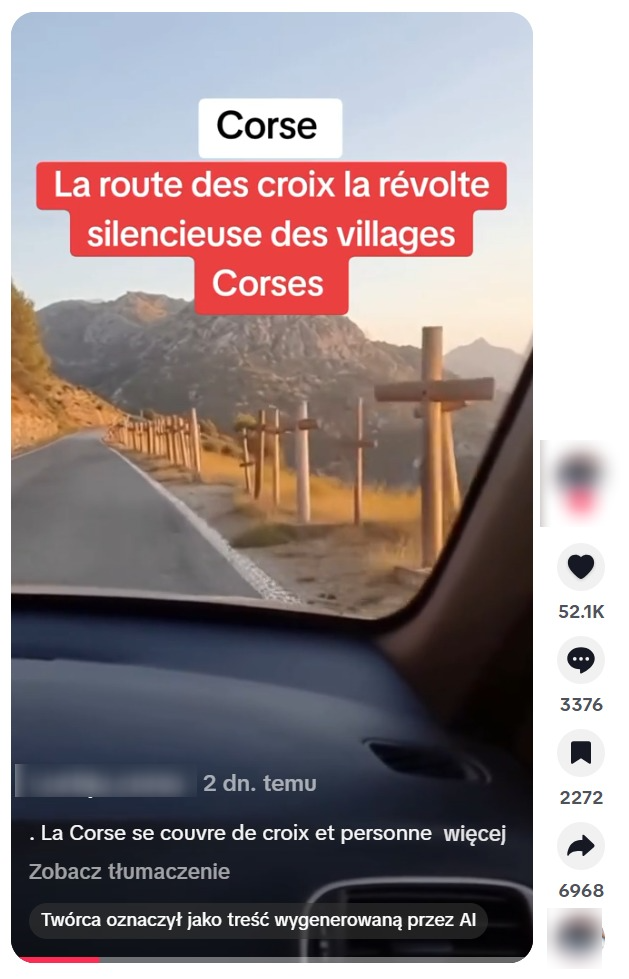
Task: Bookmark this video to favorites
Action: [x=580, y=752]
